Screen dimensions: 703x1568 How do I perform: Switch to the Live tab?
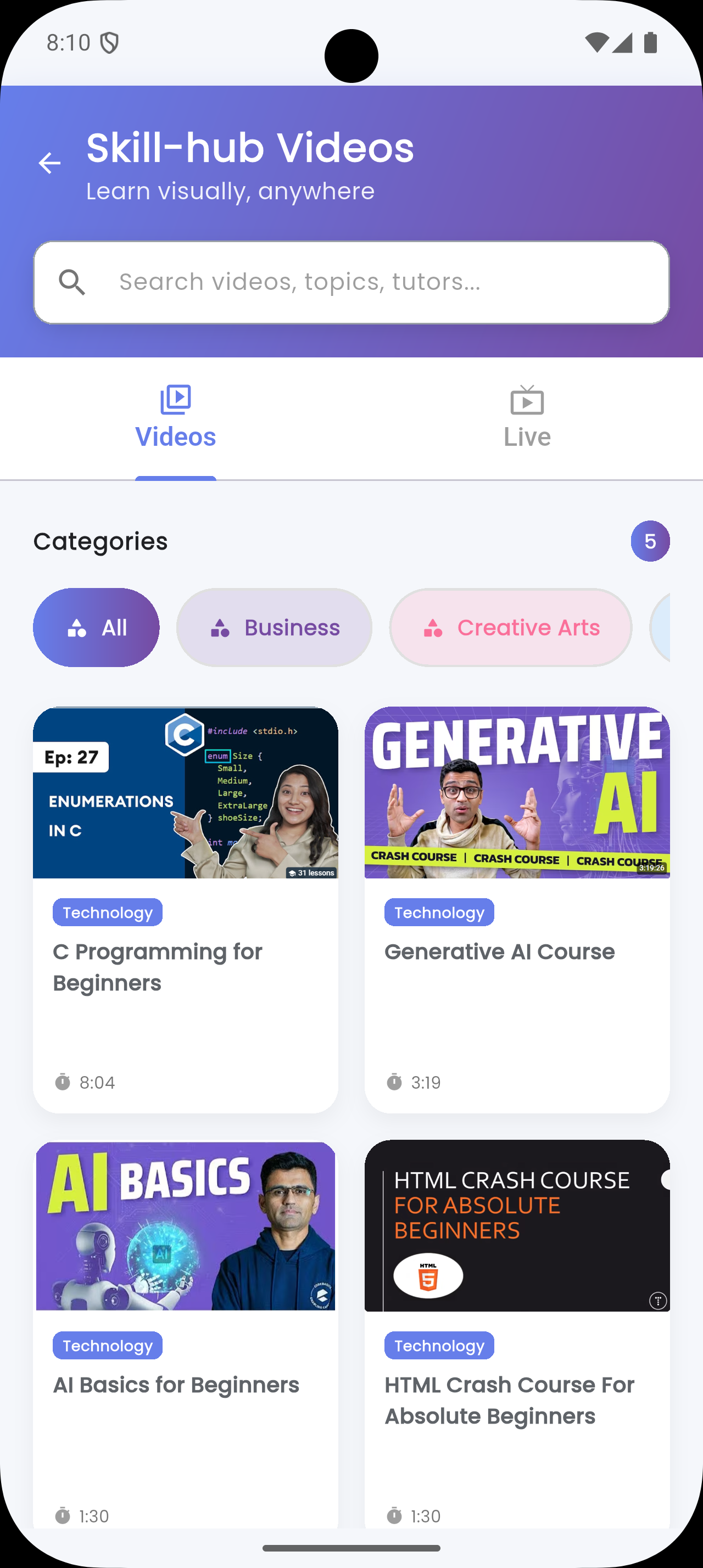pyautogui.click(x=527, y=418)
